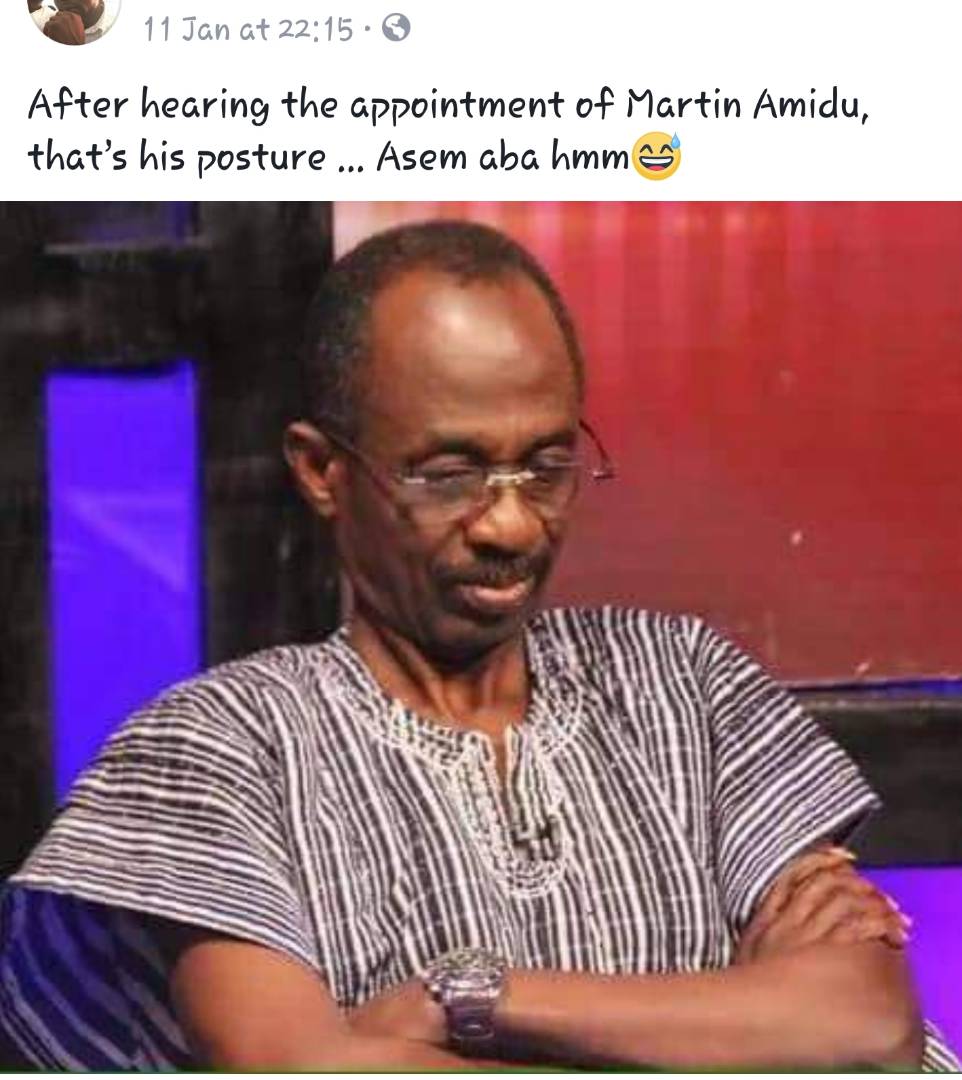Open the post photo in full view
The image size is (962, 1080).
pyautogui.click(x=480, y=635)
